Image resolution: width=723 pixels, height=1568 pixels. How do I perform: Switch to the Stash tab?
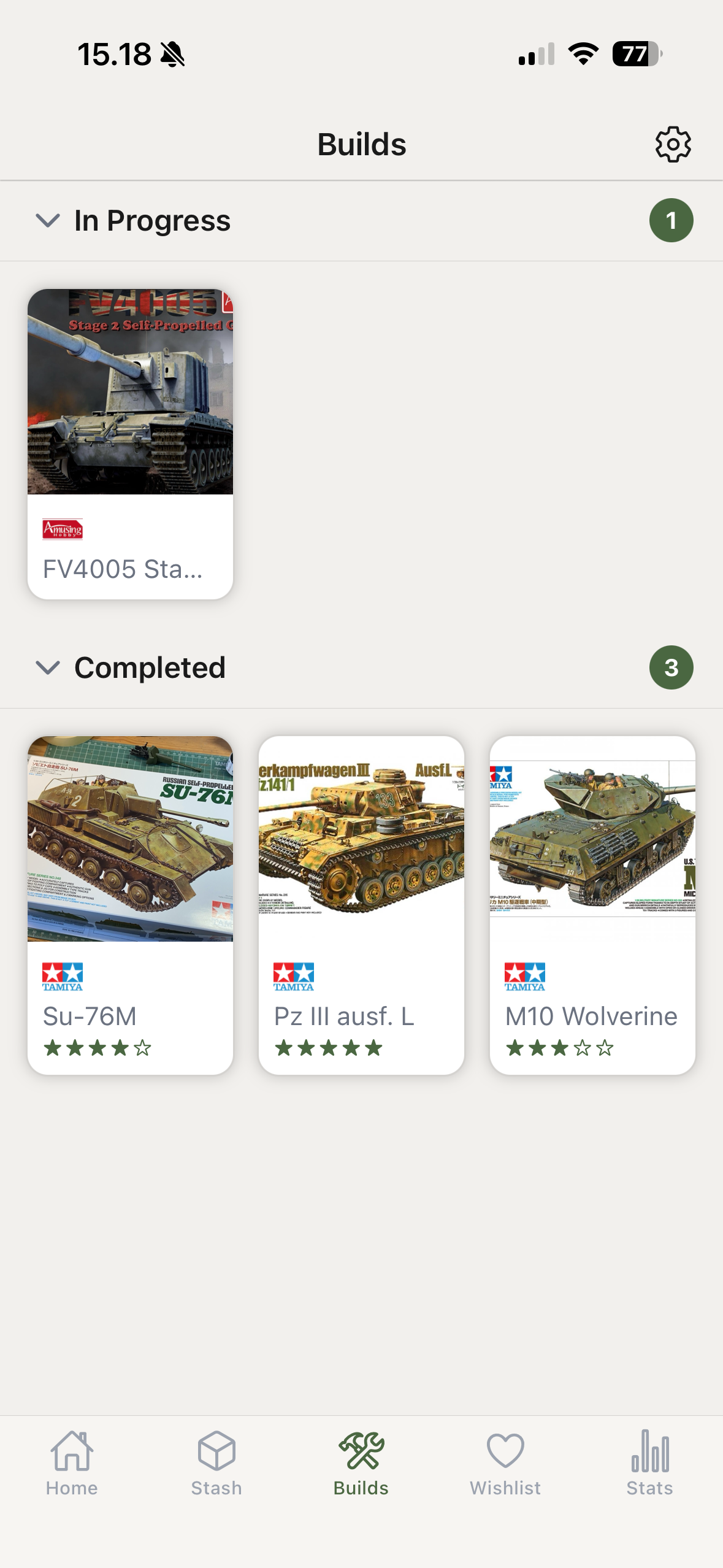pos(216,1463)
